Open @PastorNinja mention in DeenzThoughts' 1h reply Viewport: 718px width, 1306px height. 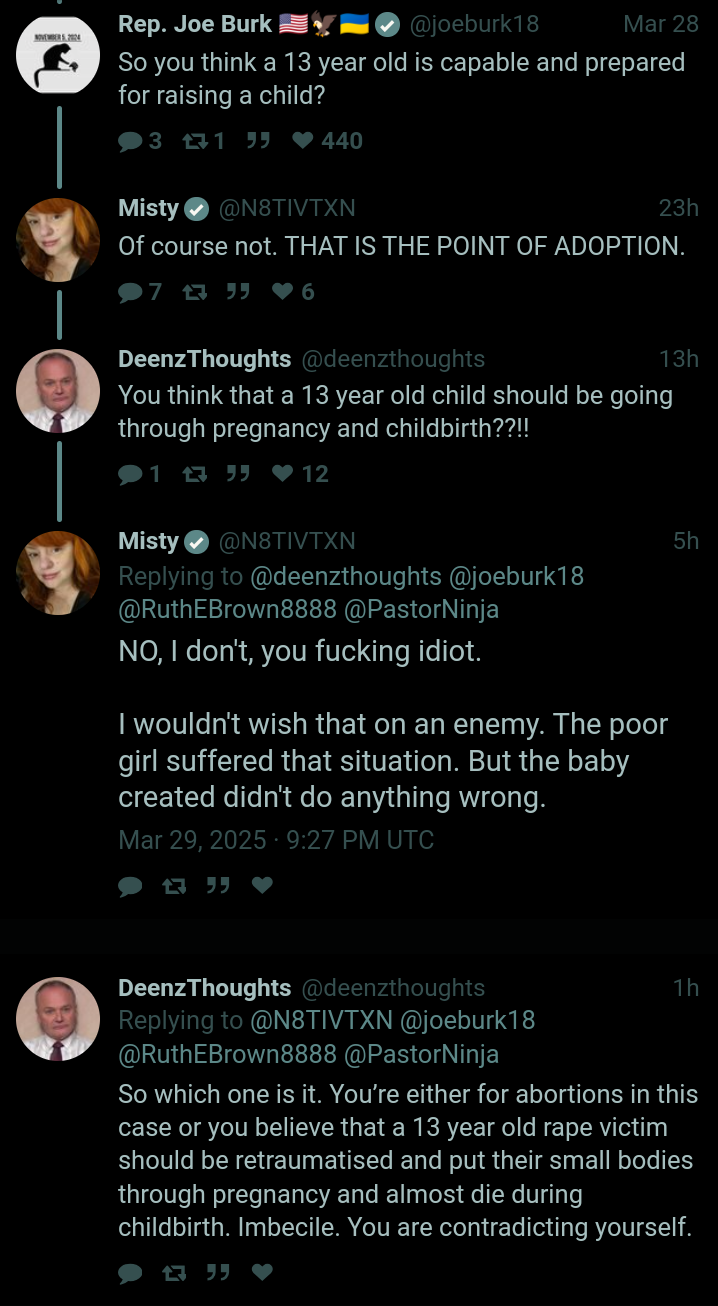point(421,1053)
